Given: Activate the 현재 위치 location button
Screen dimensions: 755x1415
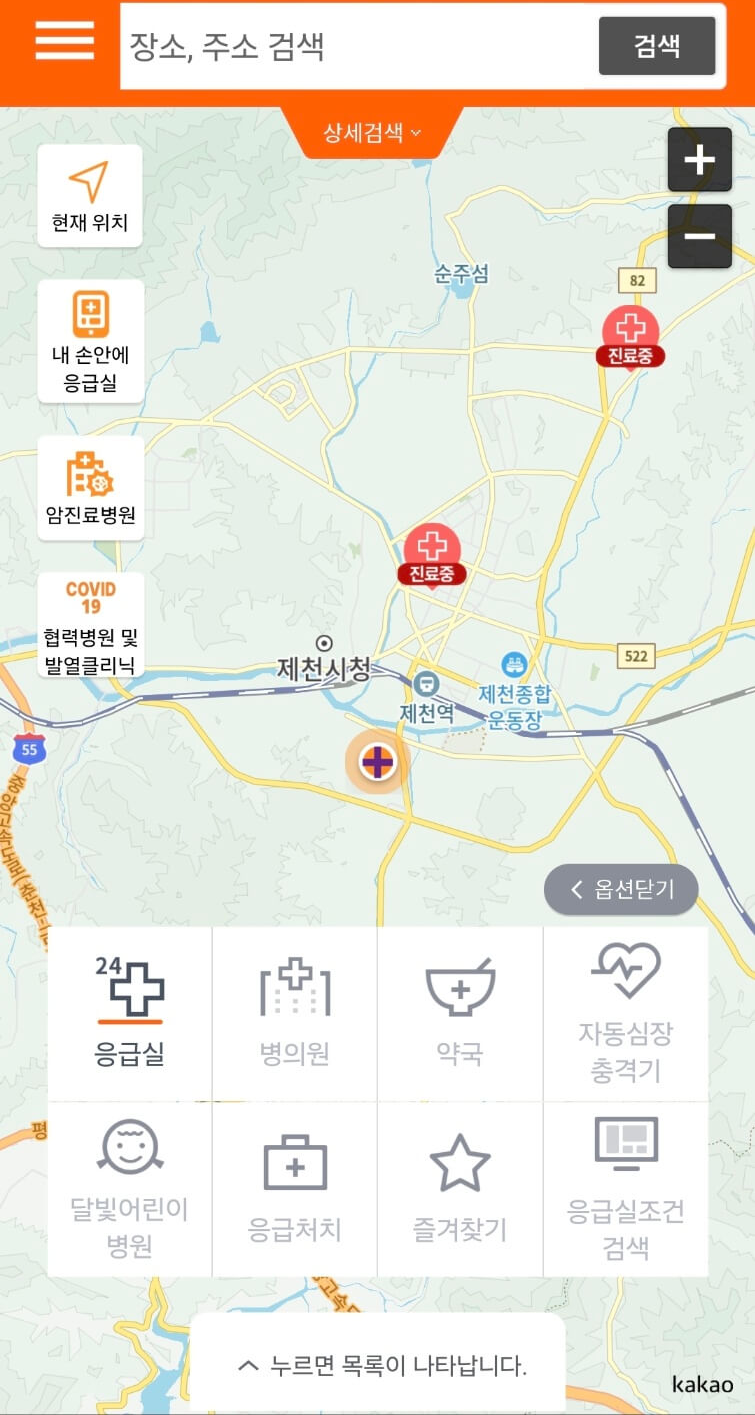Looking at the screenshot, I should click(x=89, y=195).
